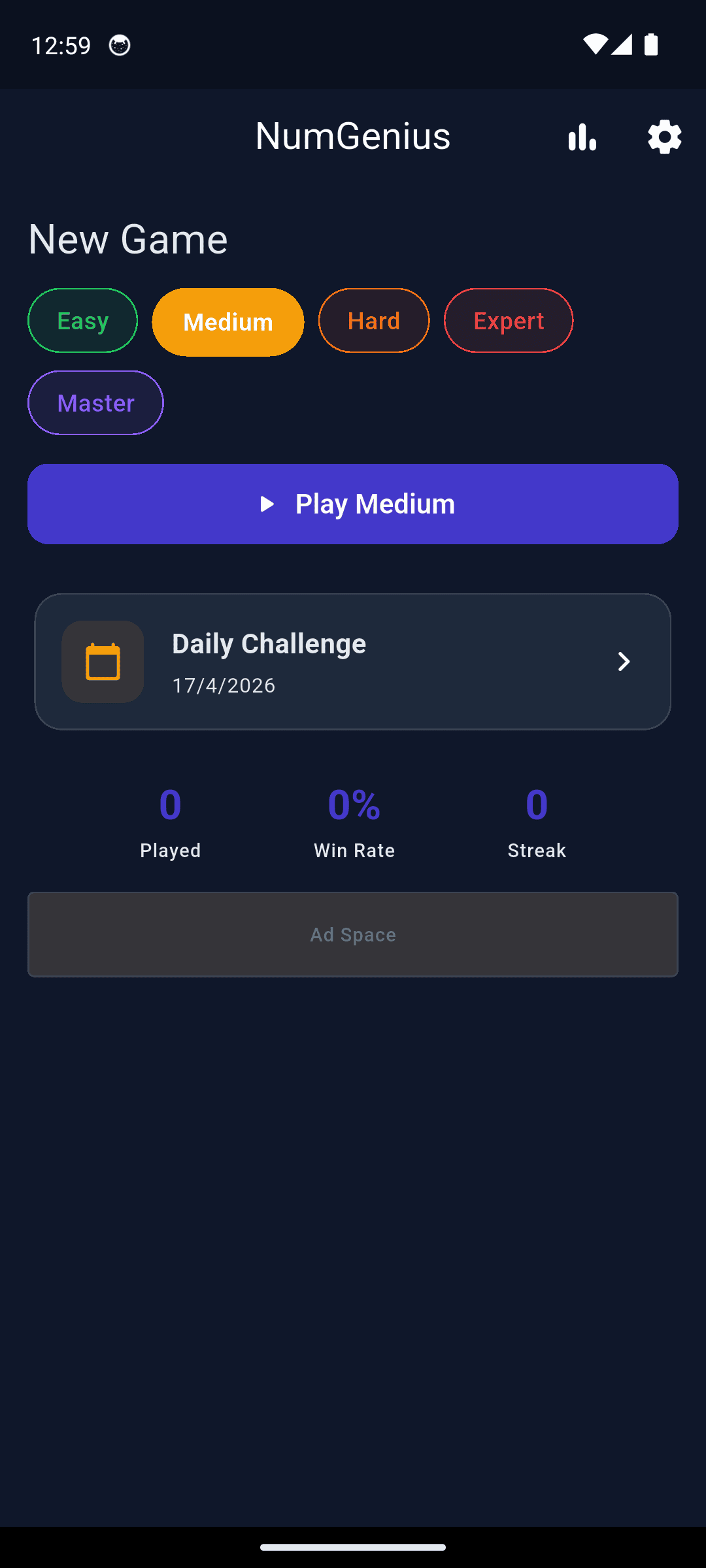Tap the battery indicator in status bar
Image resolution: width=706 pixels, height=1568 pixels.
(x=650, y=44)
